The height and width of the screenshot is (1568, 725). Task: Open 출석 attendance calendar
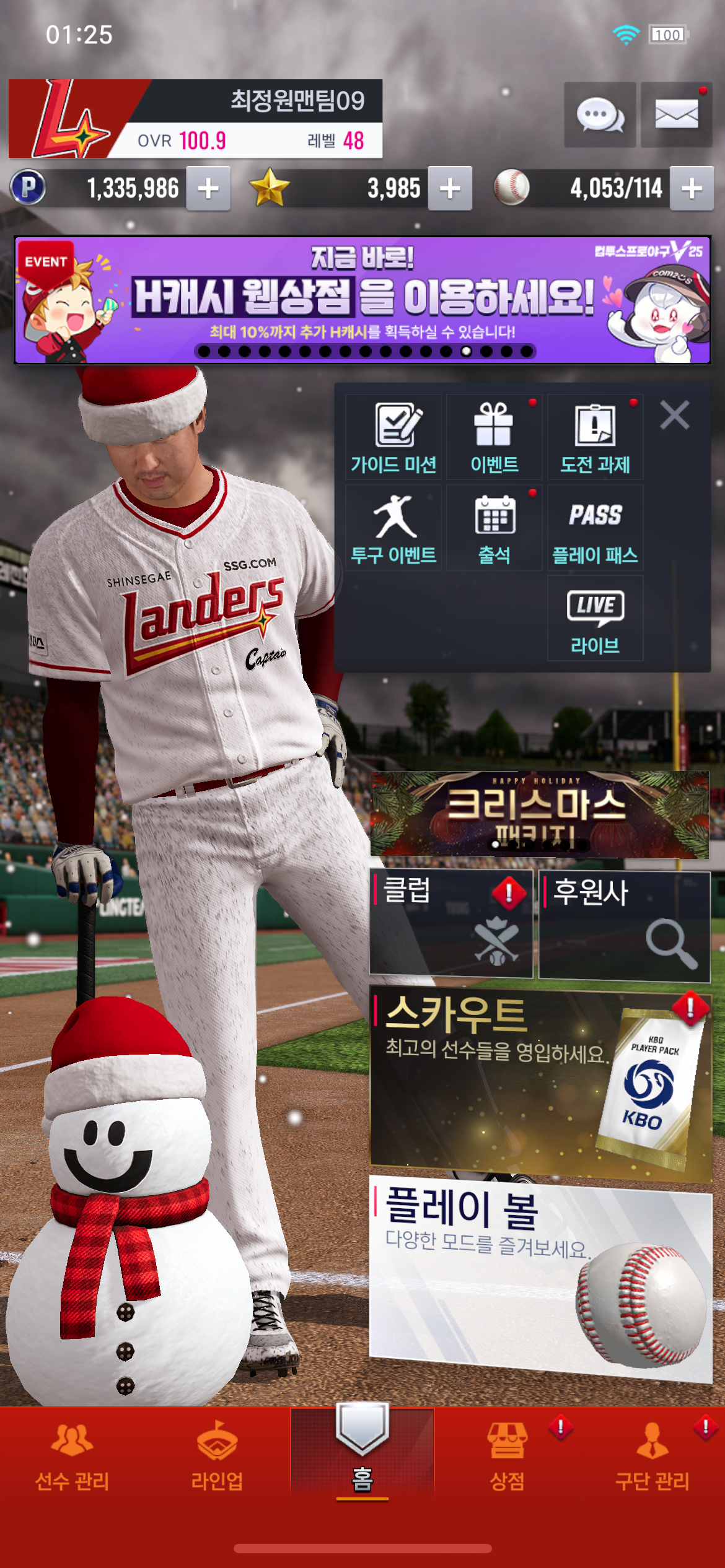[x=494, y=528]
